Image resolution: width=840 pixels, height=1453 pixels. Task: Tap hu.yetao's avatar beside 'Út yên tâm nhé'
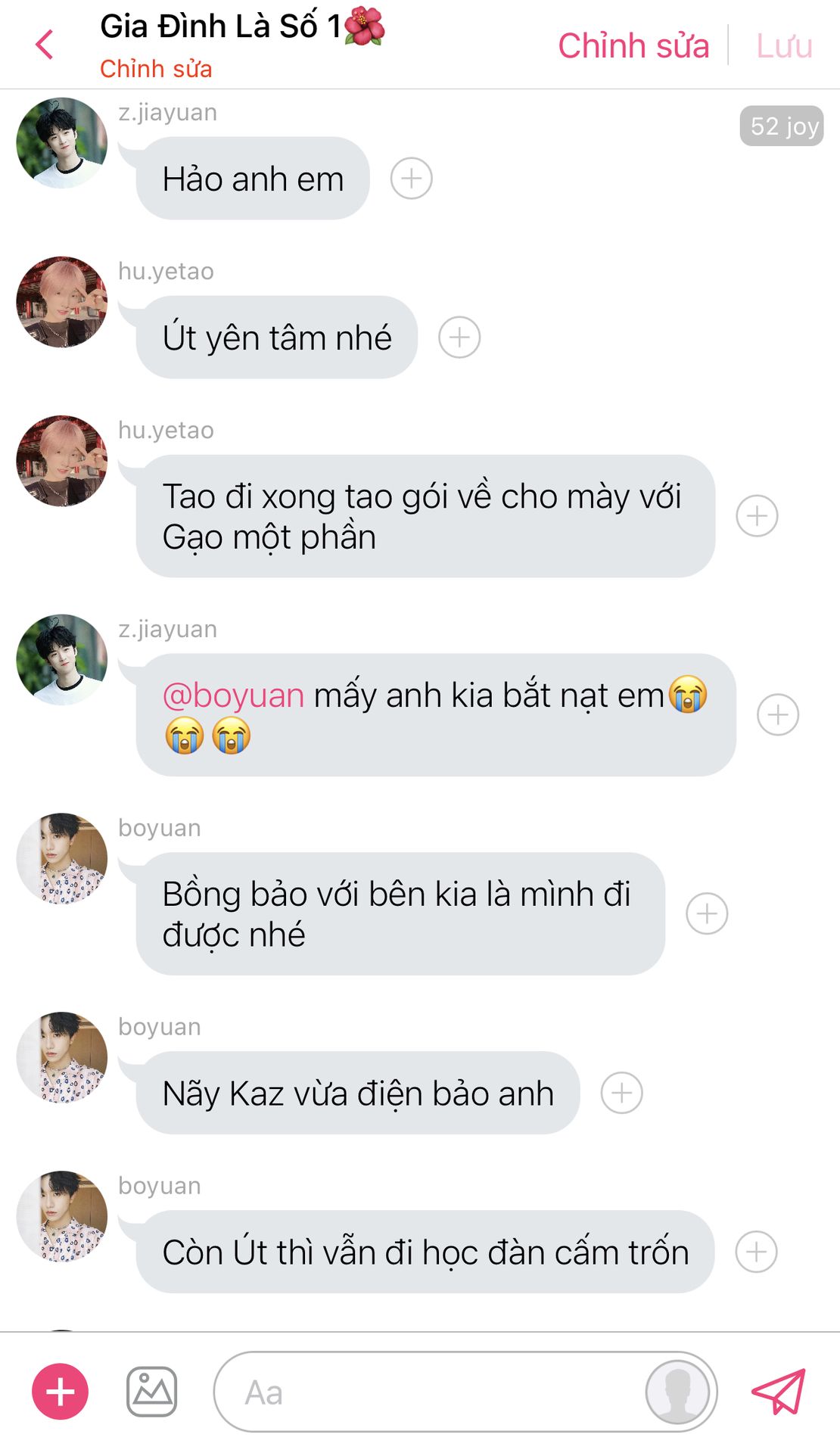pyautogui.click(x=62, y=302)
